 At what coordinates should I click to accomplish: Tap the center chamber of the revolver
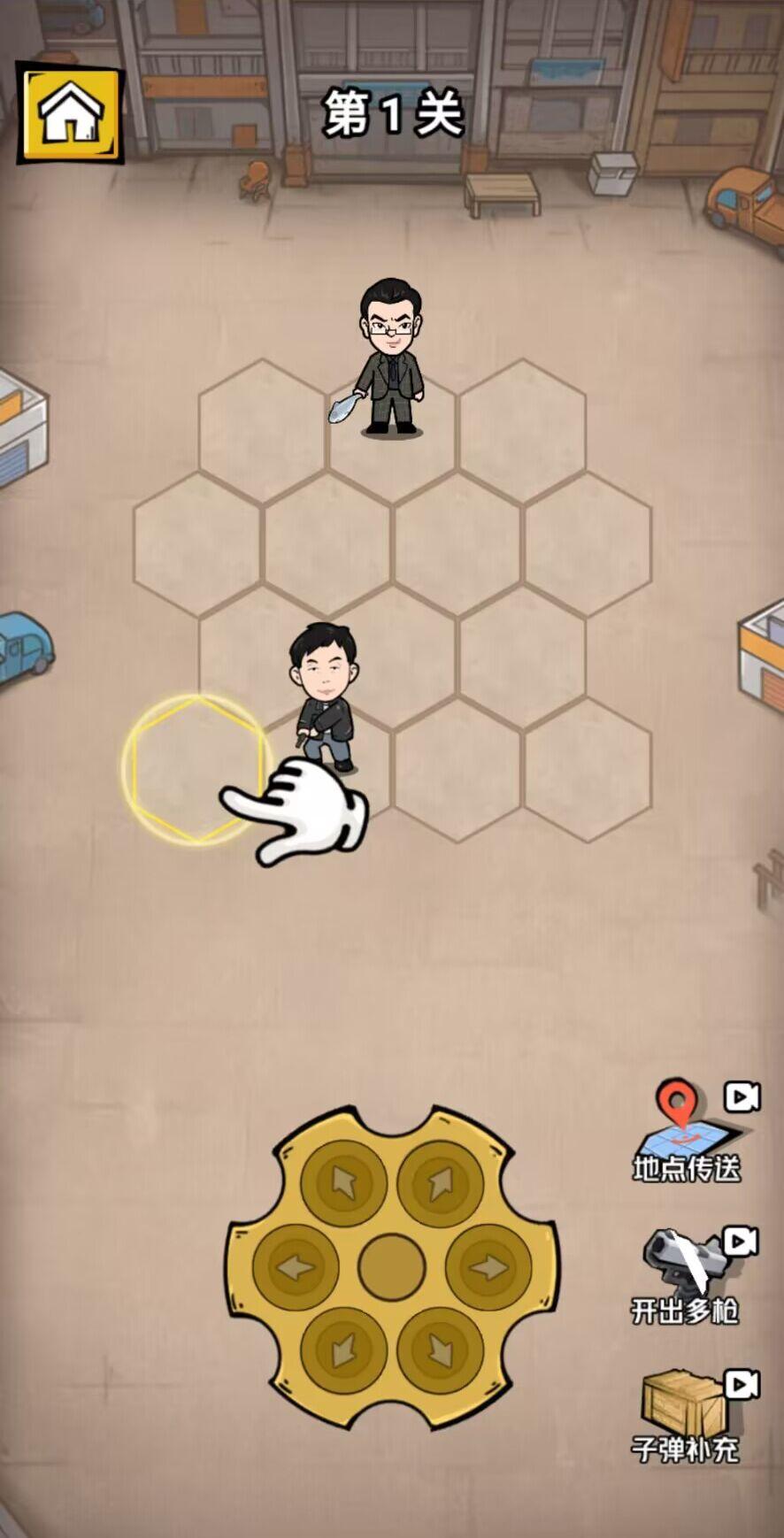[x=392, y=1267]
